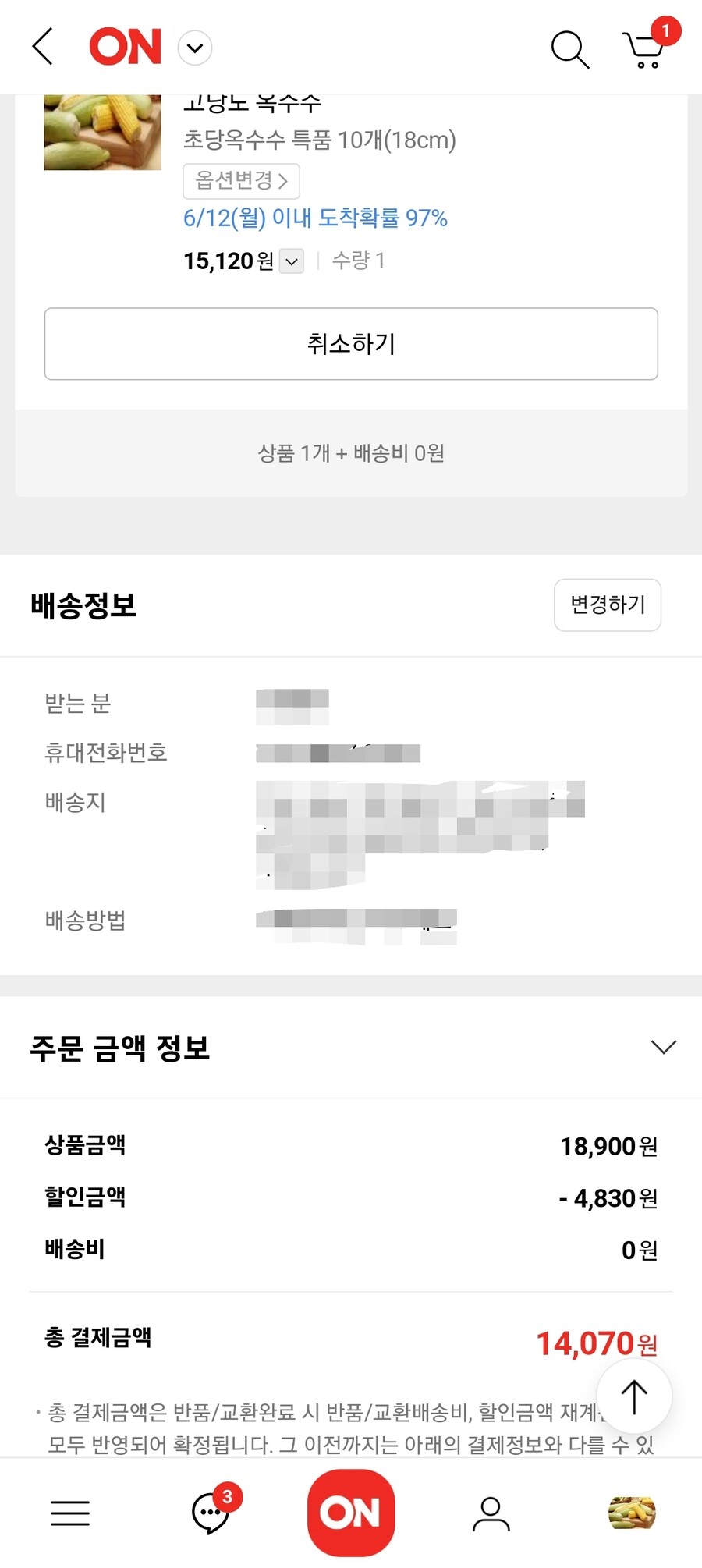This screenshot has width=702, height=1568.
Task: Tap 변경하기 to change delivery info
Action: 607,605
